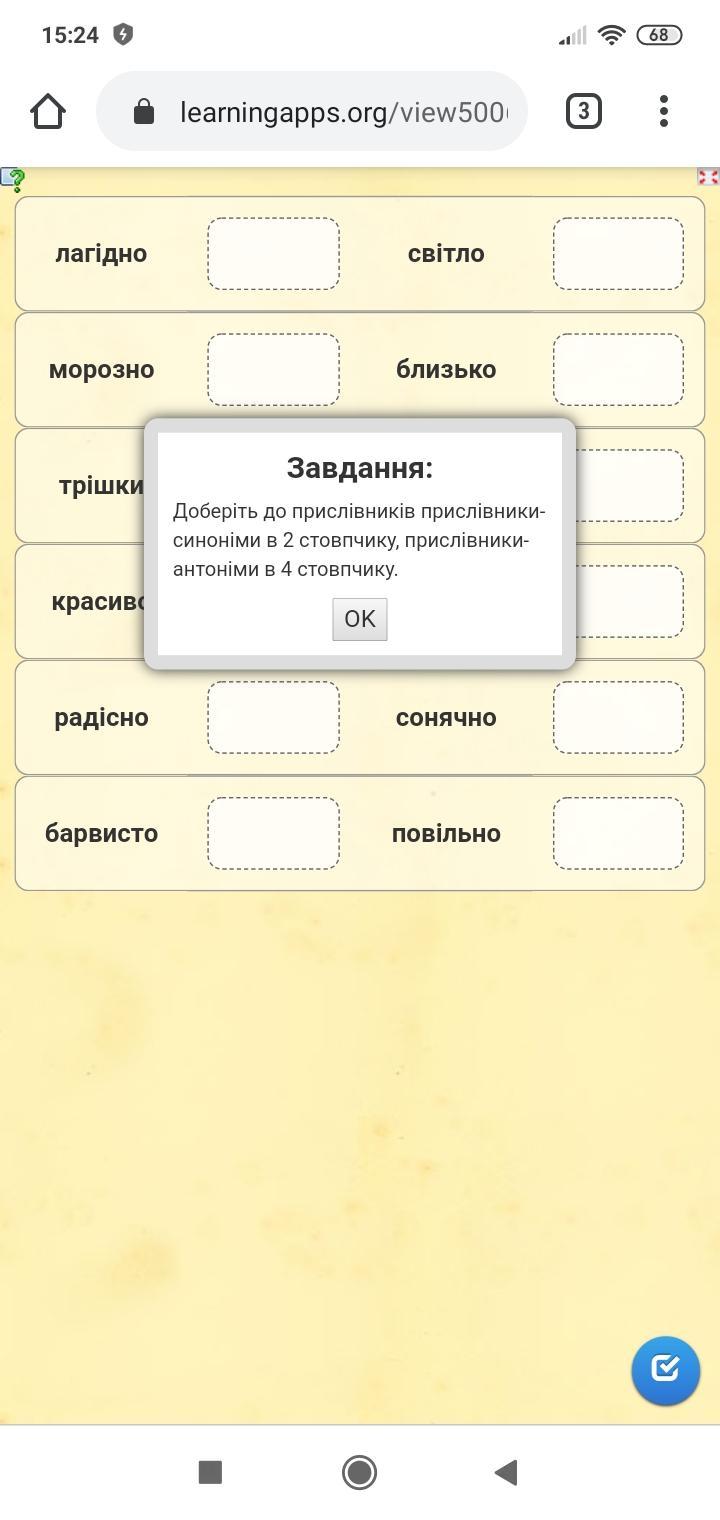Open recent apps with the square button
The width and height of the screenshot is (720, 1520).
click(x=210, y=1472)
